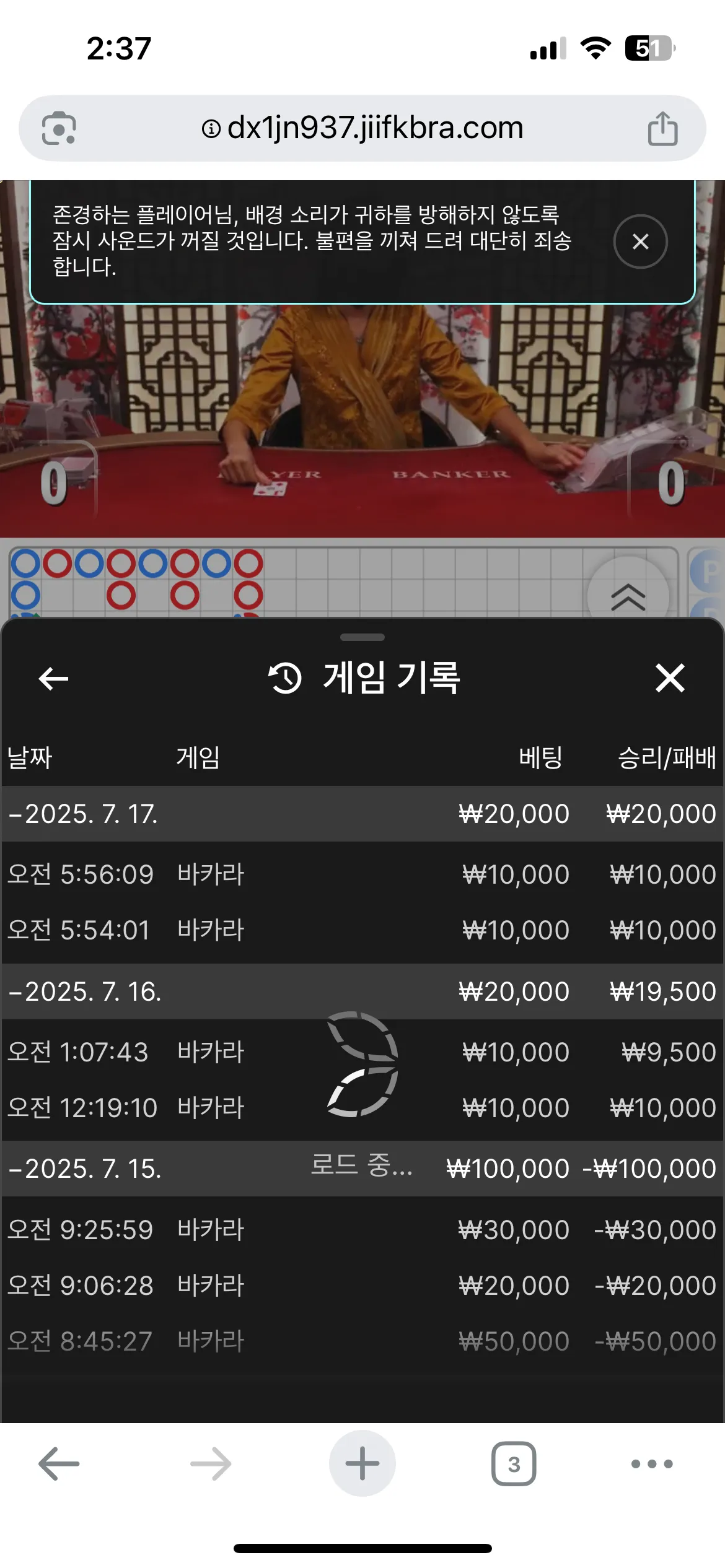Open a new browser tab

362,1463
